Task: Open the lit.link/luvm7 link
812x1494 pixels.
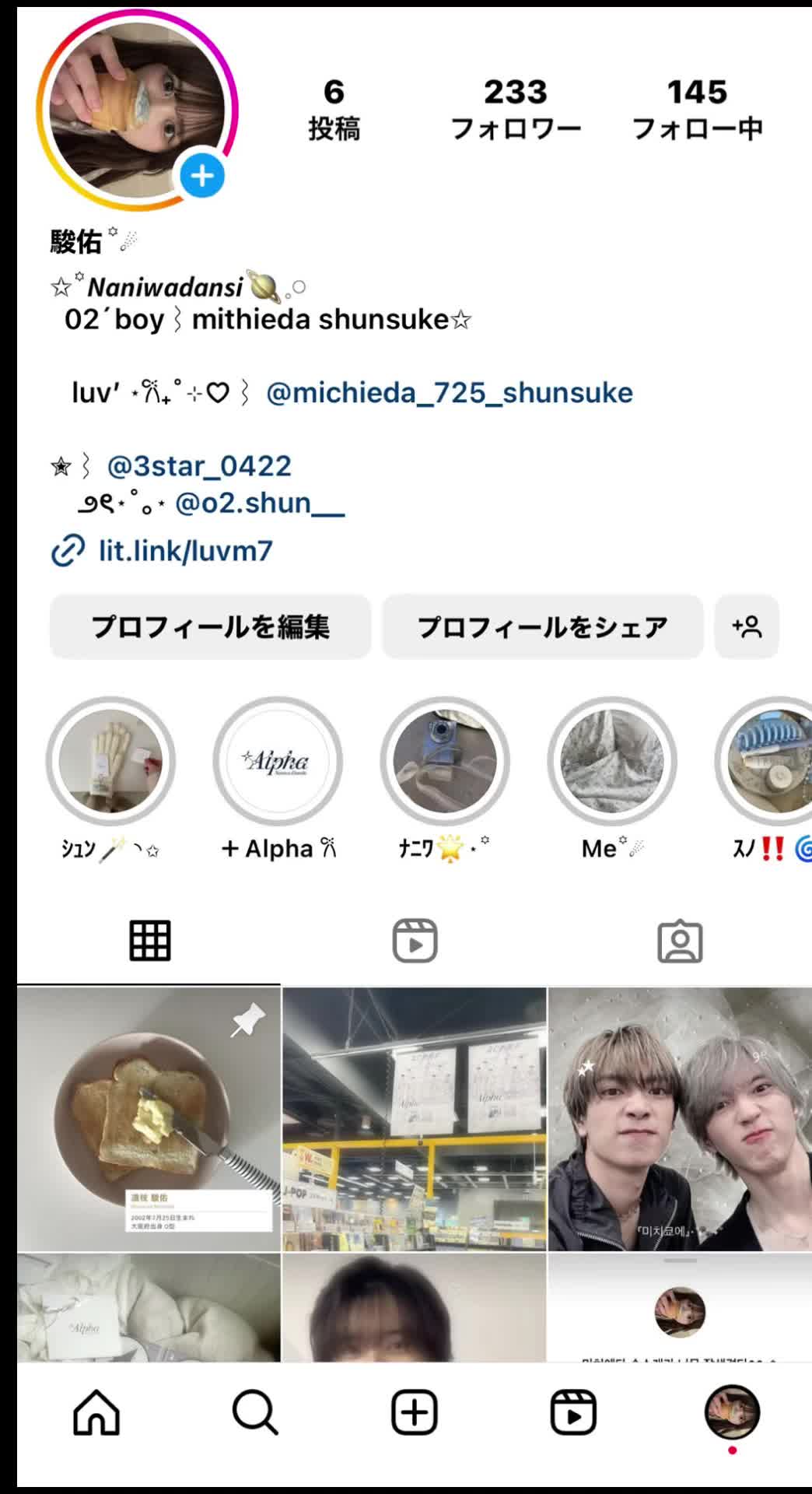Action: click(x=185, y=551)
